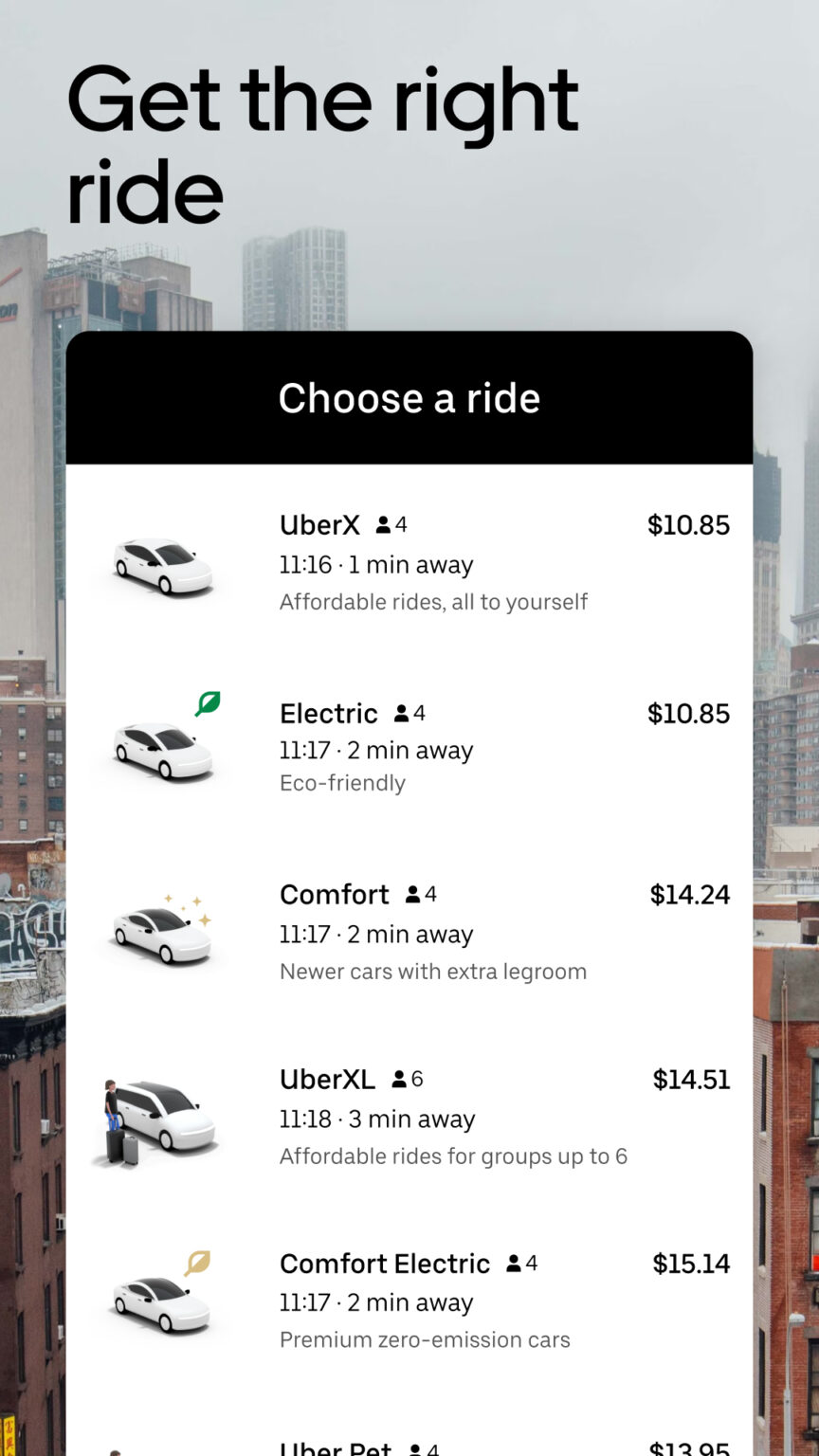Expand Comfort Electric ride details
This screenshot has height=1456, width=819.
click(x=408, y=1299)
